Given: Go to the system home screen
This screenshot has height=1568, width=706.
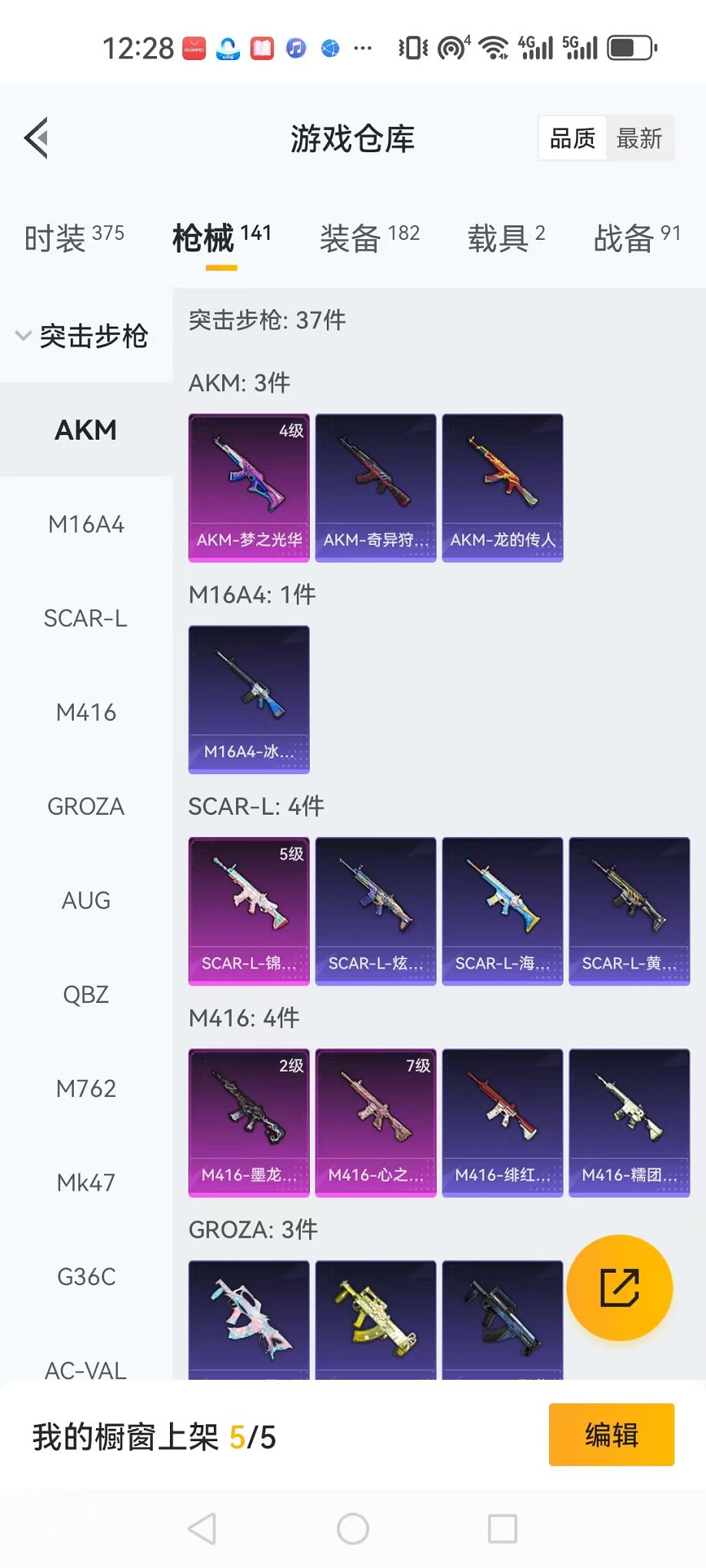Looking at the screenshot, I should point(353,1529).
